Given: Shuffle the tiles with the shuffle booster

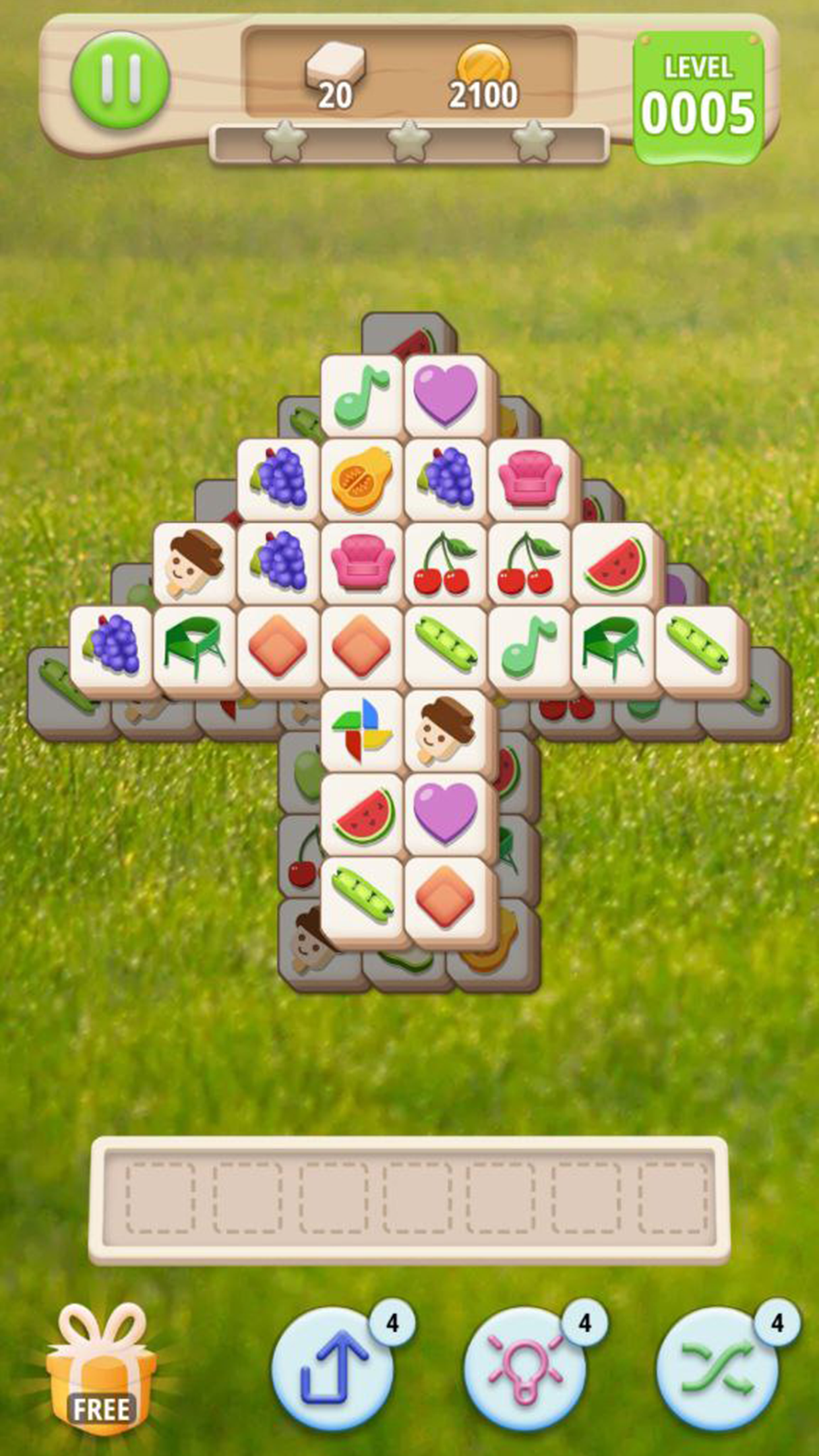Looking at the screenshot, I should [x=718, y=1368].
